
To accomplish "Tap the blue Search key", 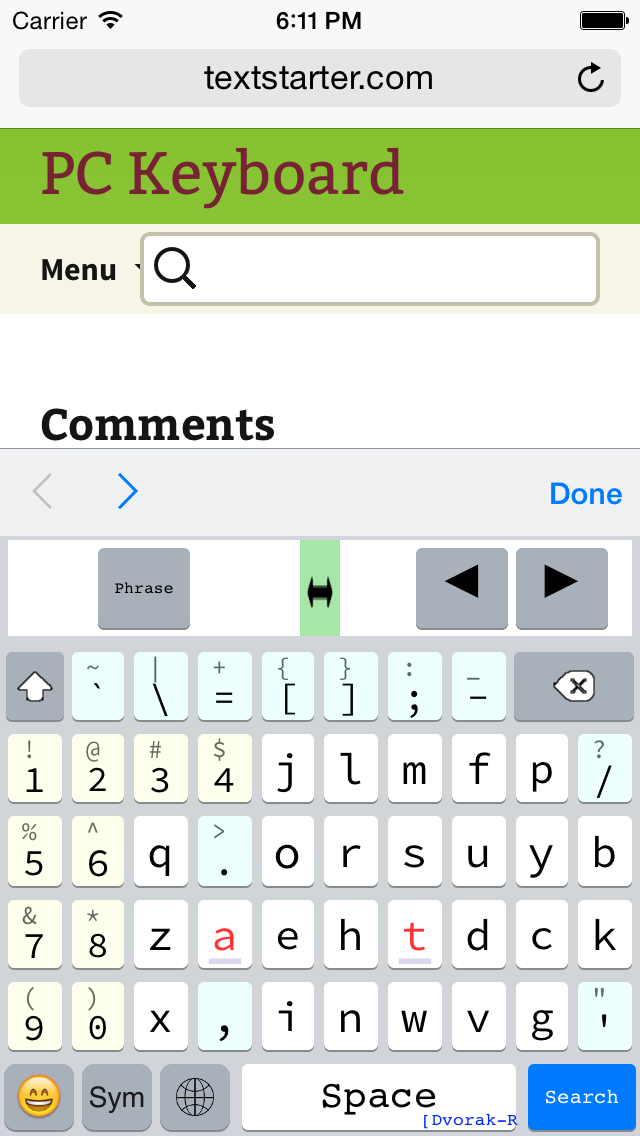I will [x=581, y=1097].
